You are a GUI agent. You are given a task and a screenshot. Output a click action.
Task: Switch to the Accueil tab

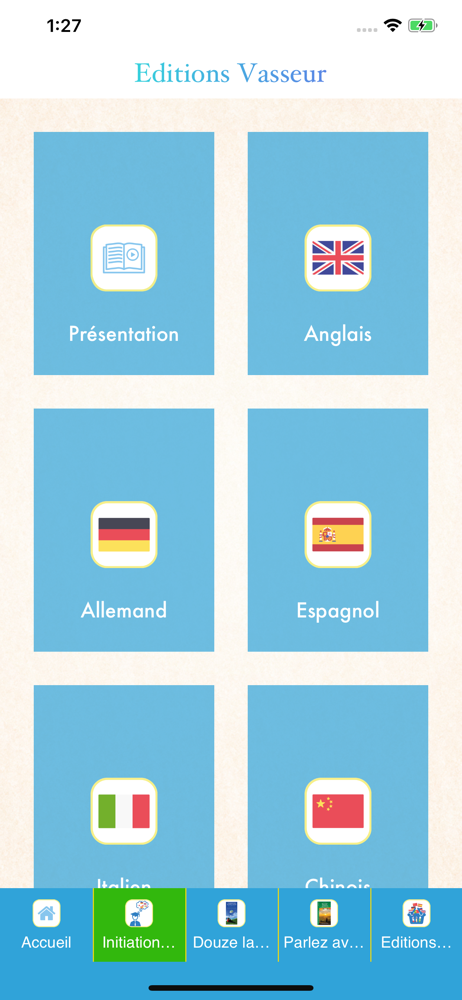point(46,925)
